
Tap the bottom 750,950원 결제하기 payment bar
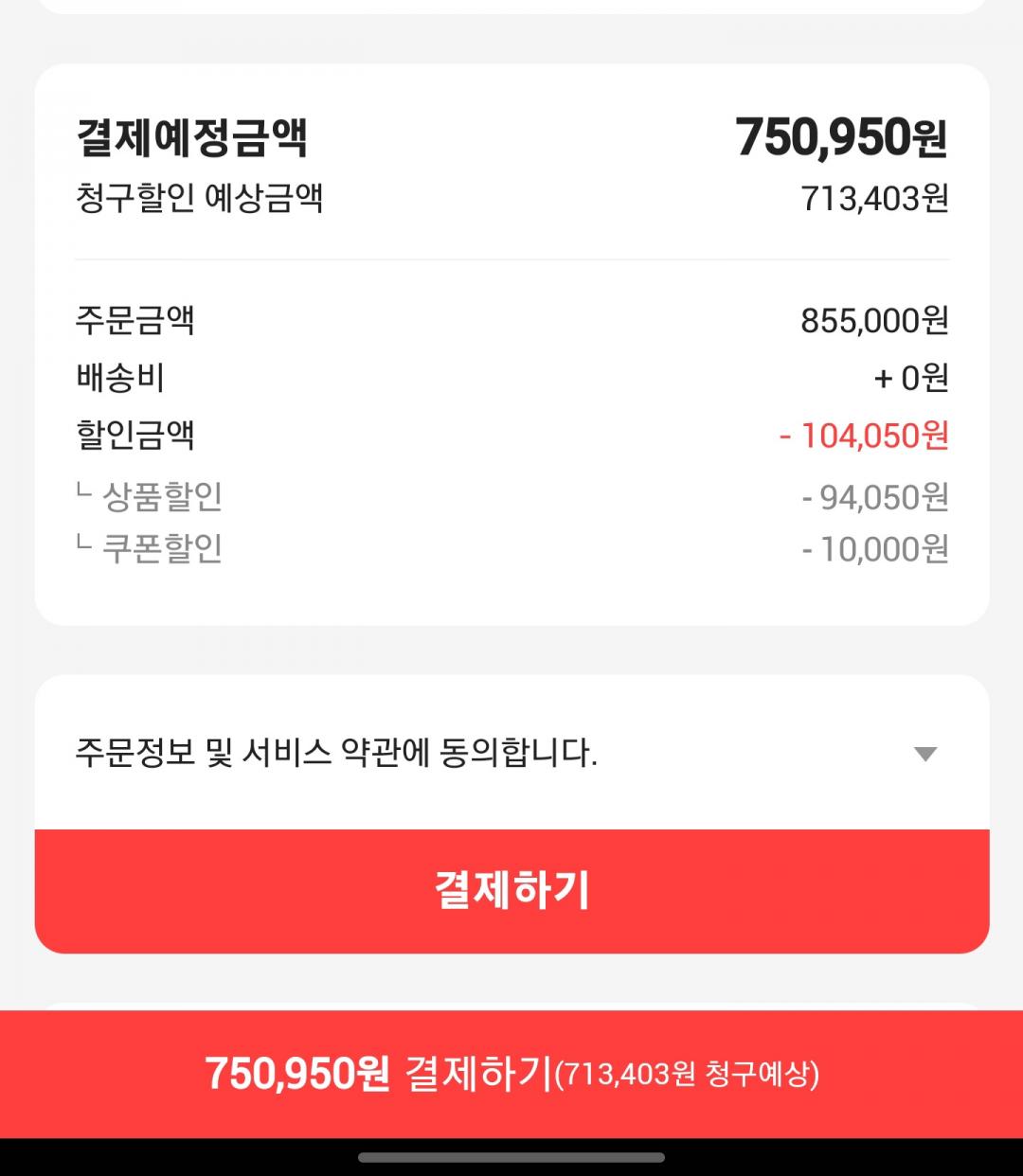point(511,1074)
